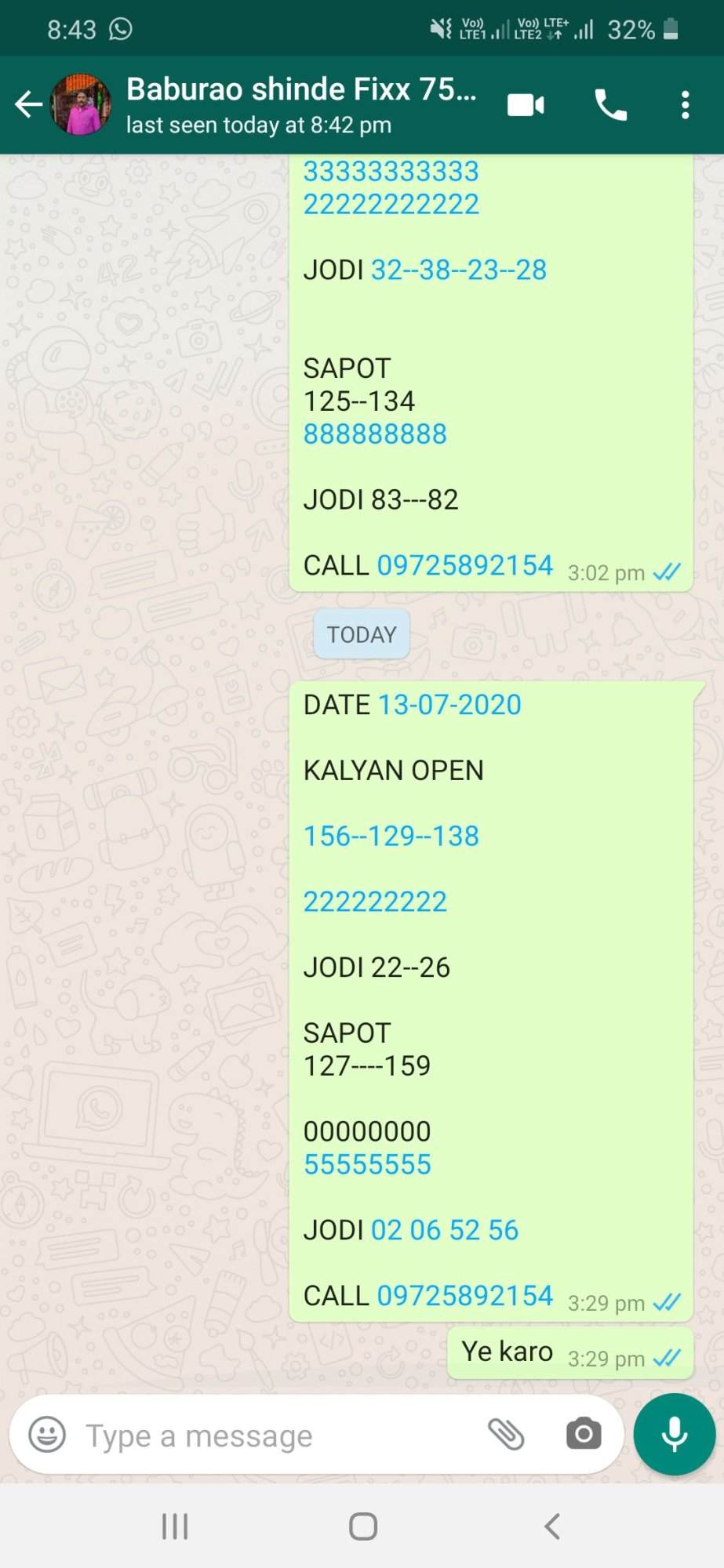
Task: Tap the phone number in the 3:02 pm message
Action: click(x=465, y=565)
